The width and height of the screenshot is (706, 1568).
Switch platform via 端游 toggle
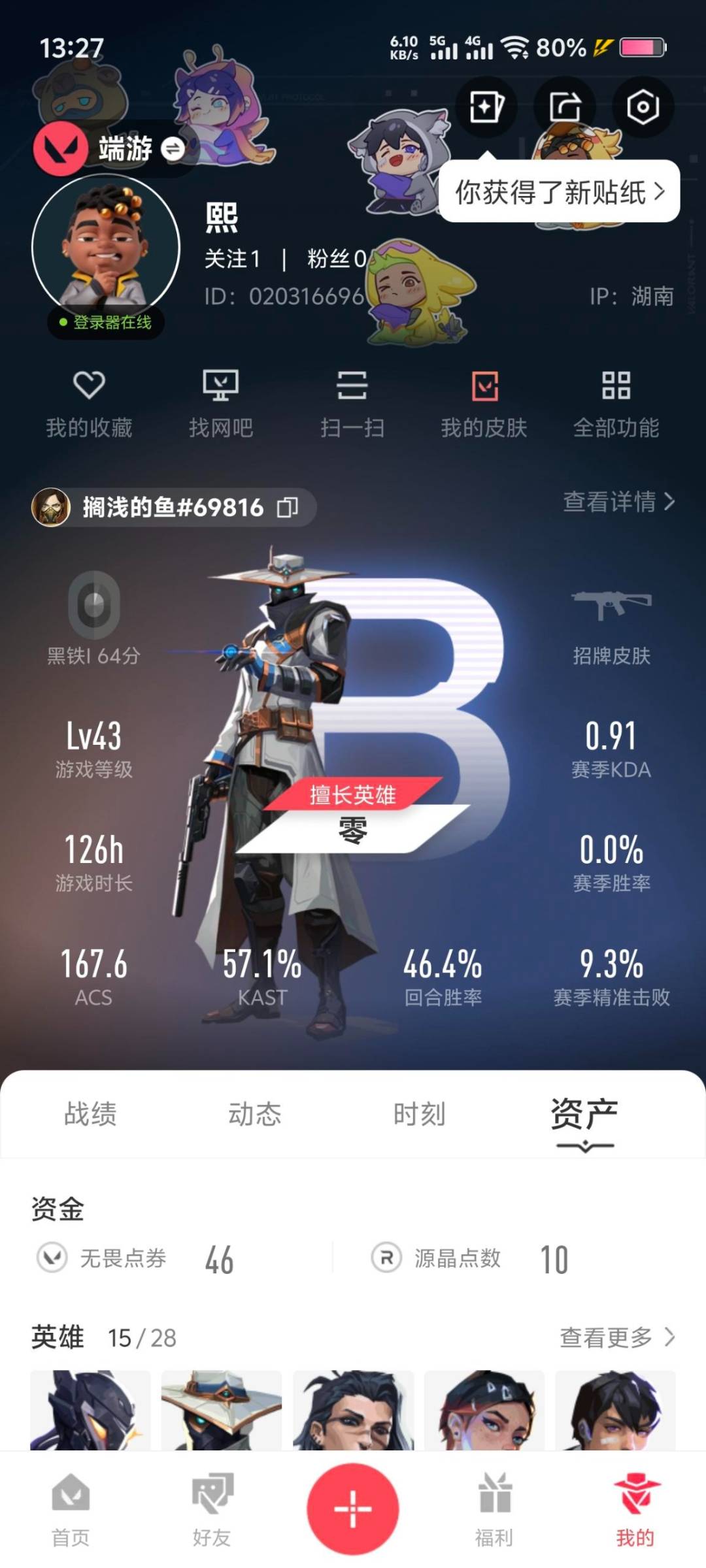[173, 150]
